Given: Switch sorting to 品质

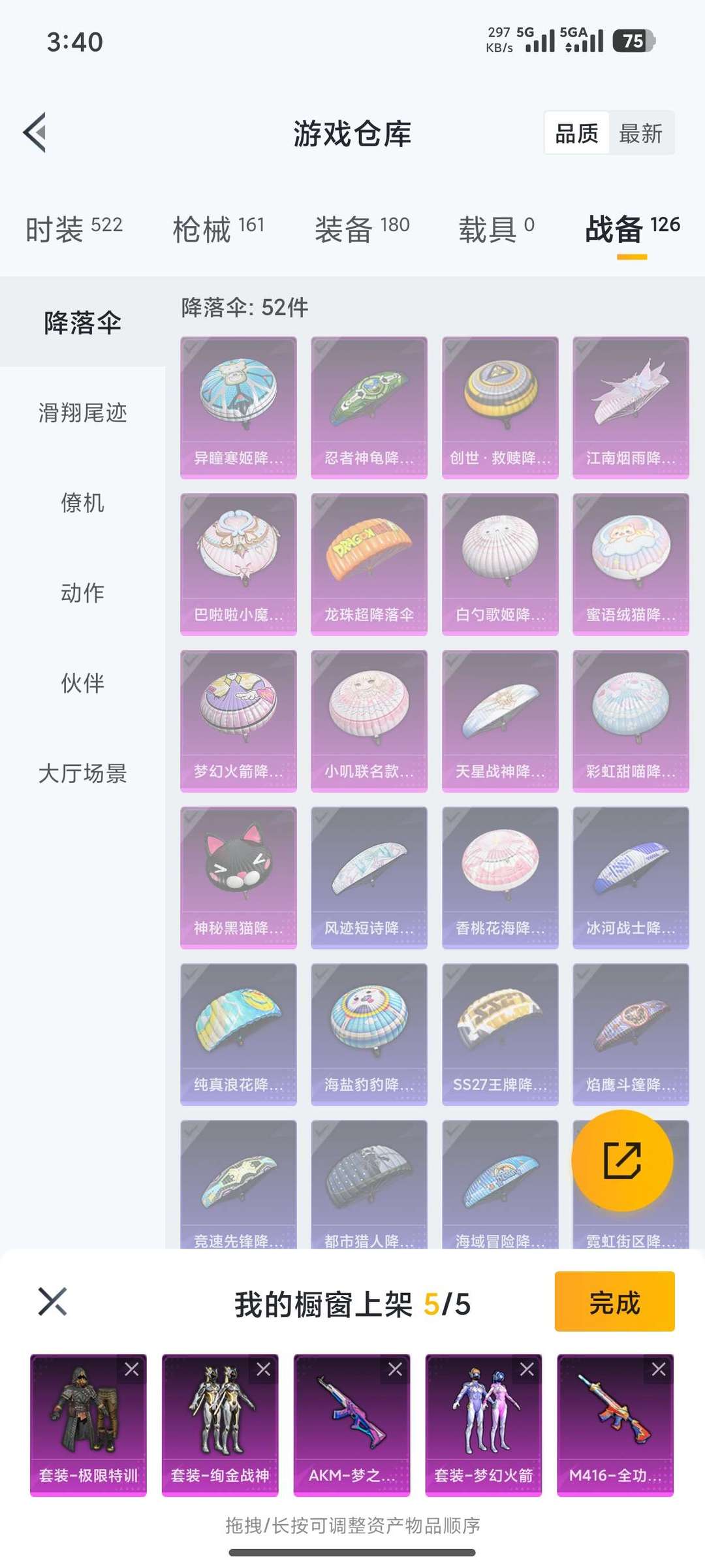Looking at the screenshot, I should (x=578, y=133).
